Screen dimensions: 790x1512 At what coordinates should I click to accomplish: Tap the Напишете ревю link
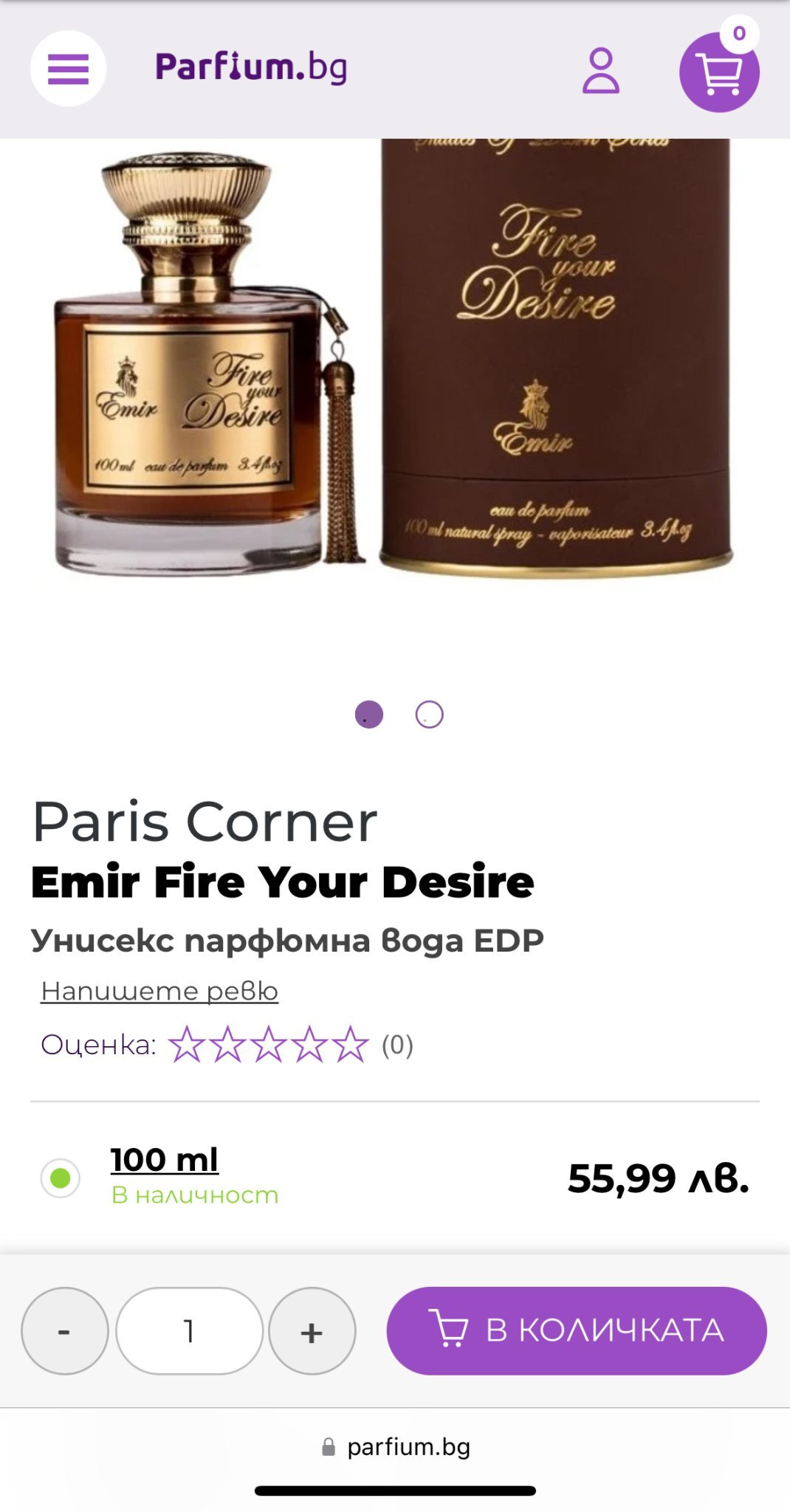[159, 991]
